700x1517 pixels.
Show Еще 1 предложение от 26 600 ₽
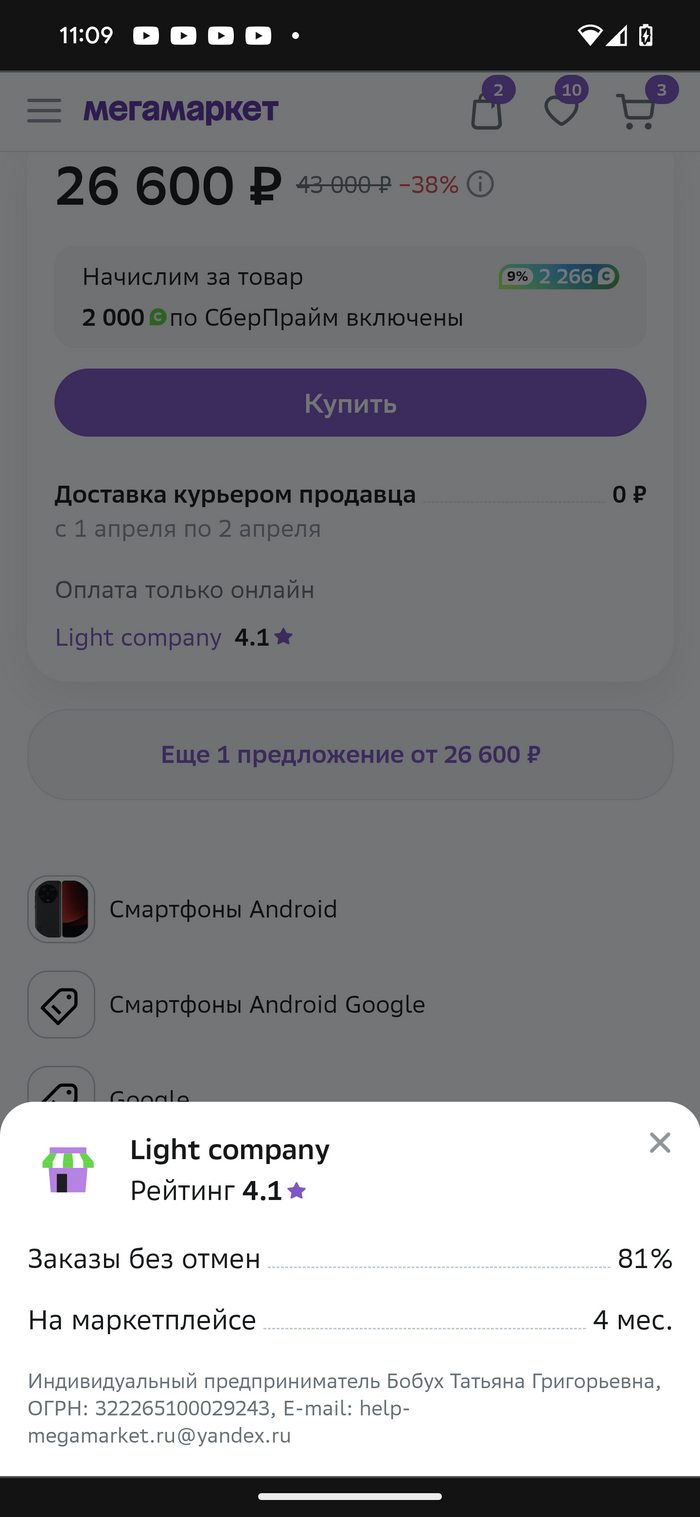pyautogui.click(x=350, y=755)
